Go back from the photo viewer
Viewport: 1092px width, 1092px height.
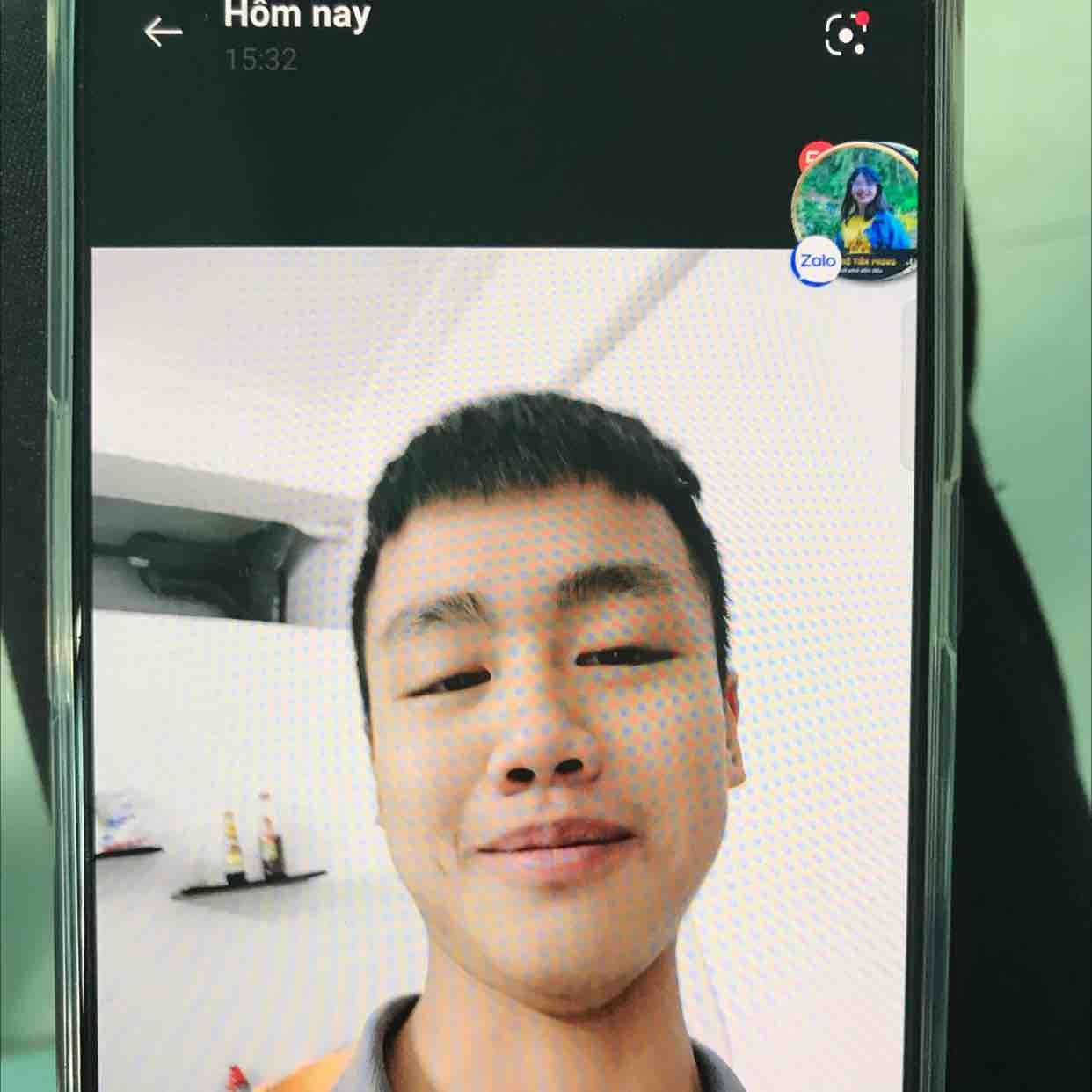[164, 33]
